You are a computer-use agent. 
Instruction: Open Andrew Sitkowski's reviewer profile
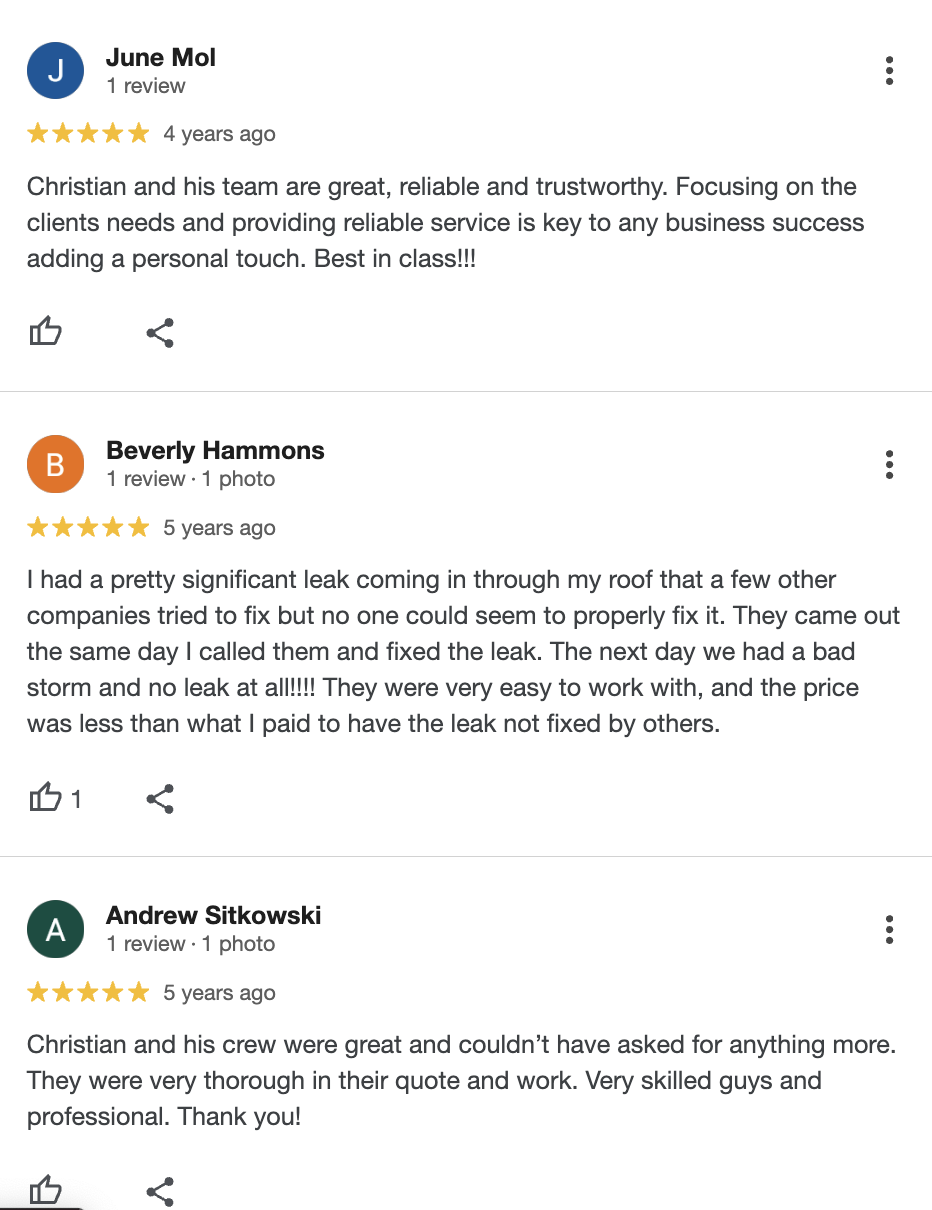[213, 916]
